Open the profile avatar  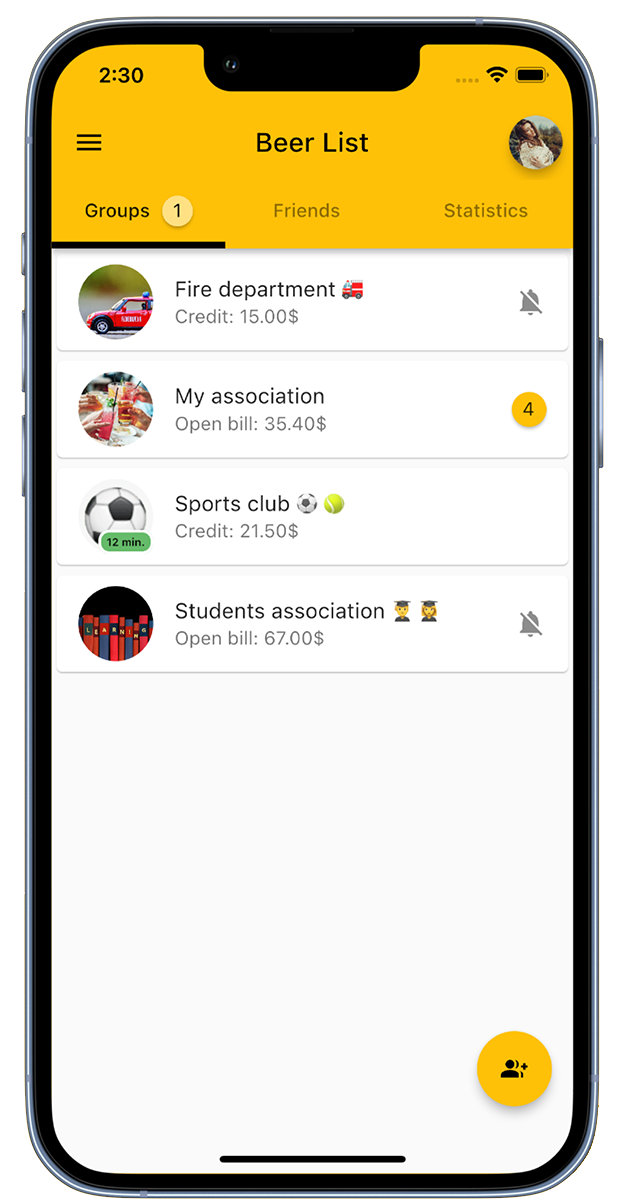coord(535,143)
